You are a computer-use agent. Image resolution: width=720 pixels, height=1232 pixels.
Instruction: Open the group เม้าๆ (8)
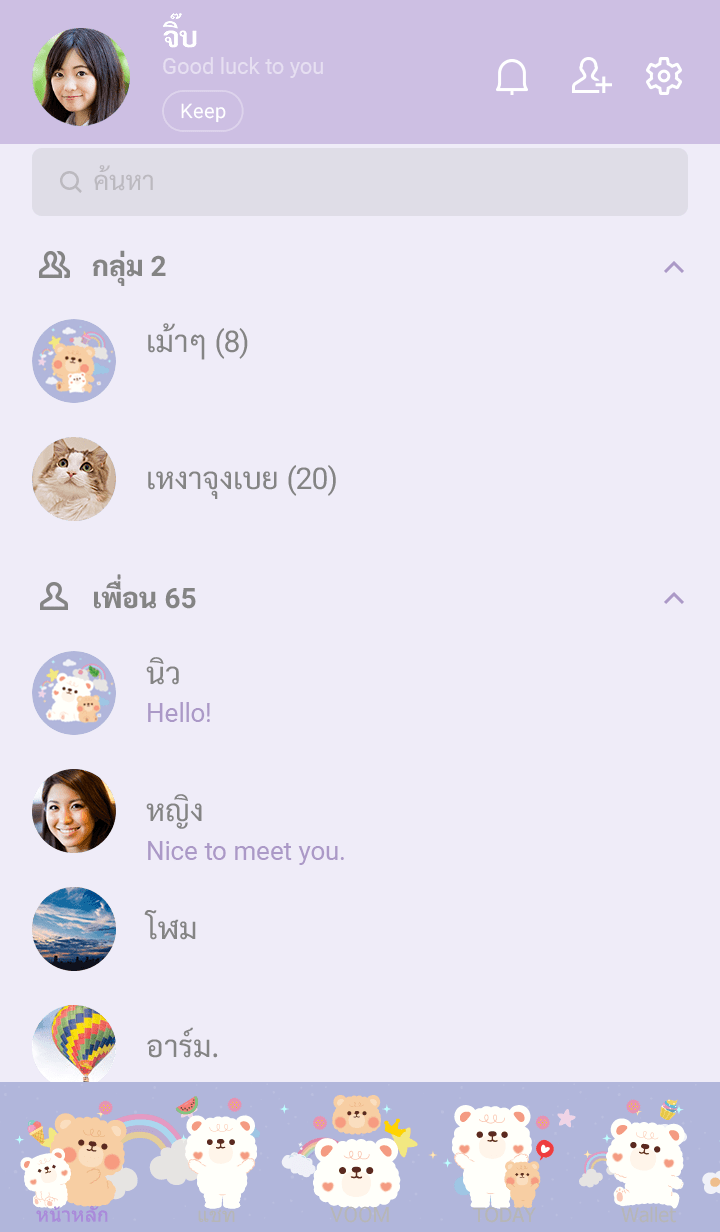point(197,344)
